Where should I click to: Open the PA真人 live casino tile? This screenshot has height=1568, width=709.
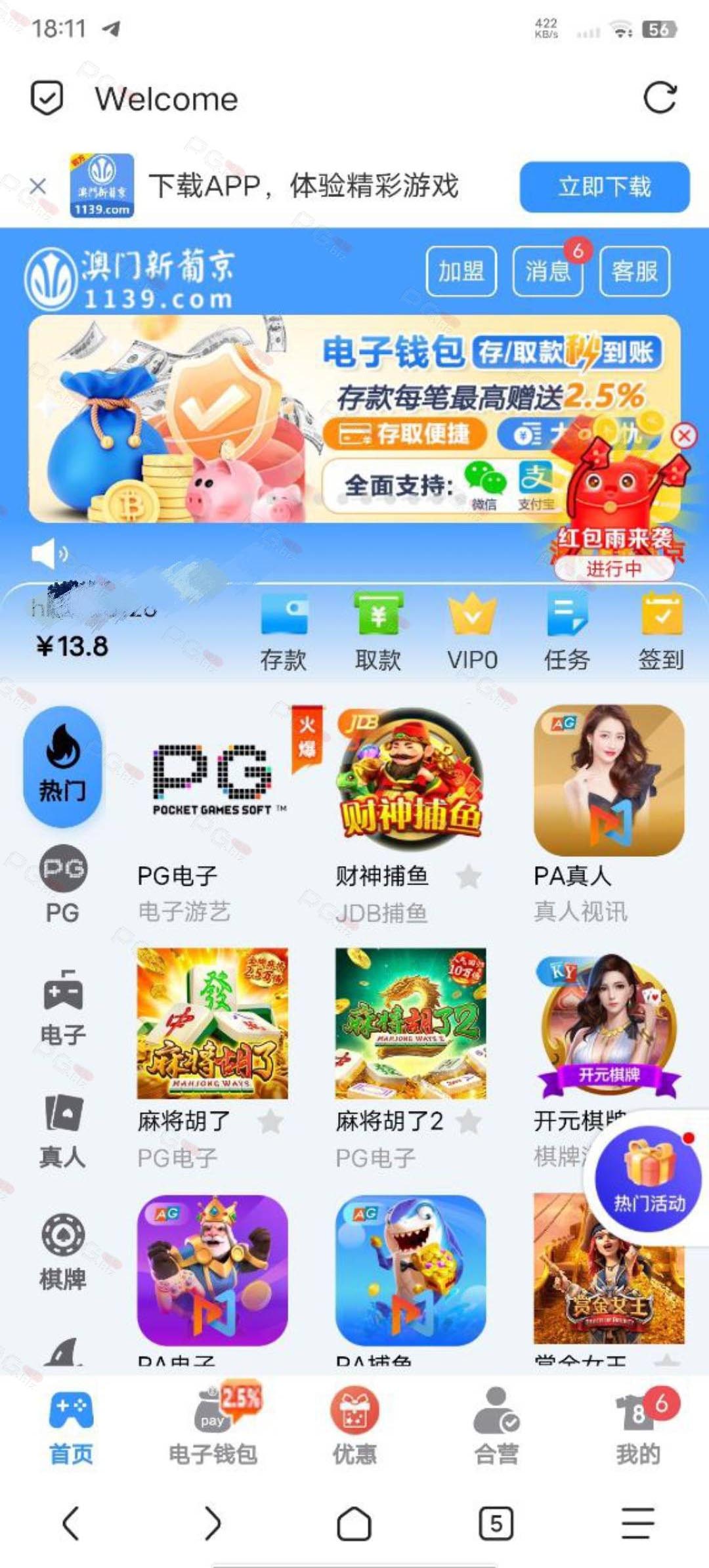pos(609,780)
